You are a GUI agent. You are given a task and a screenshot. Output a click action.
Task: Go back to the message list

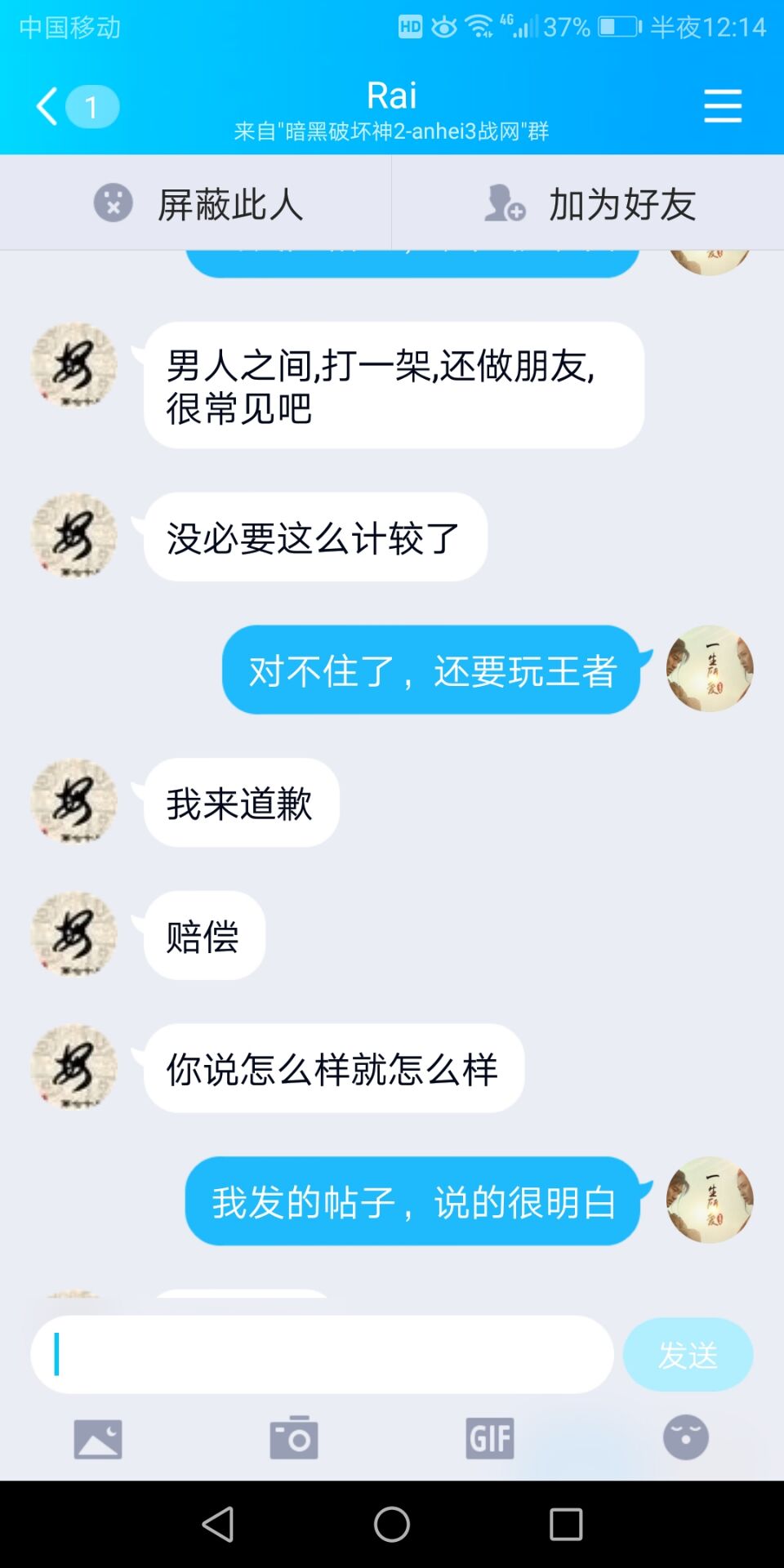49,106
